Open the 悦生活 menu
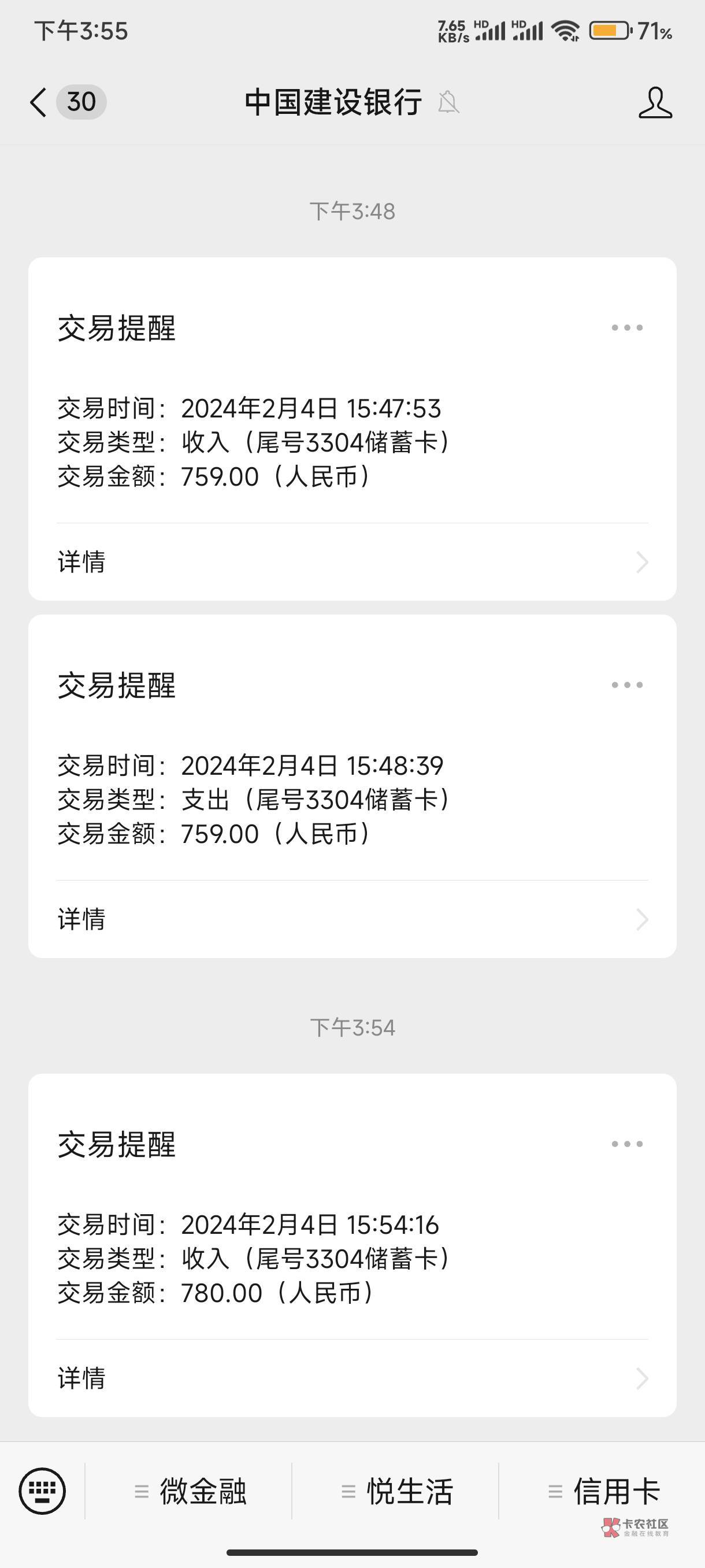Screen dimensions: 705x1568 click(396, 1491)
